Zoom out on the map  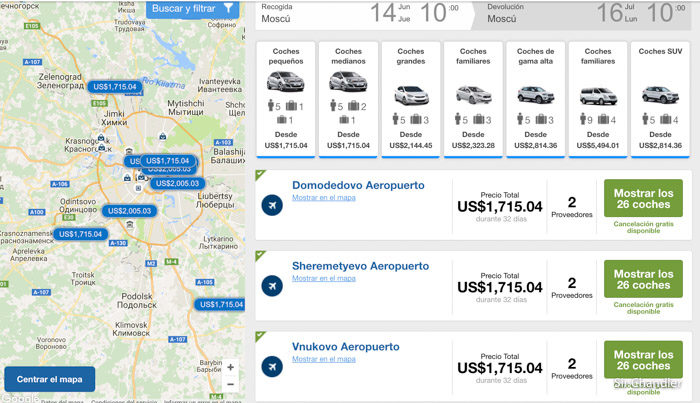[x=231, y=384]
